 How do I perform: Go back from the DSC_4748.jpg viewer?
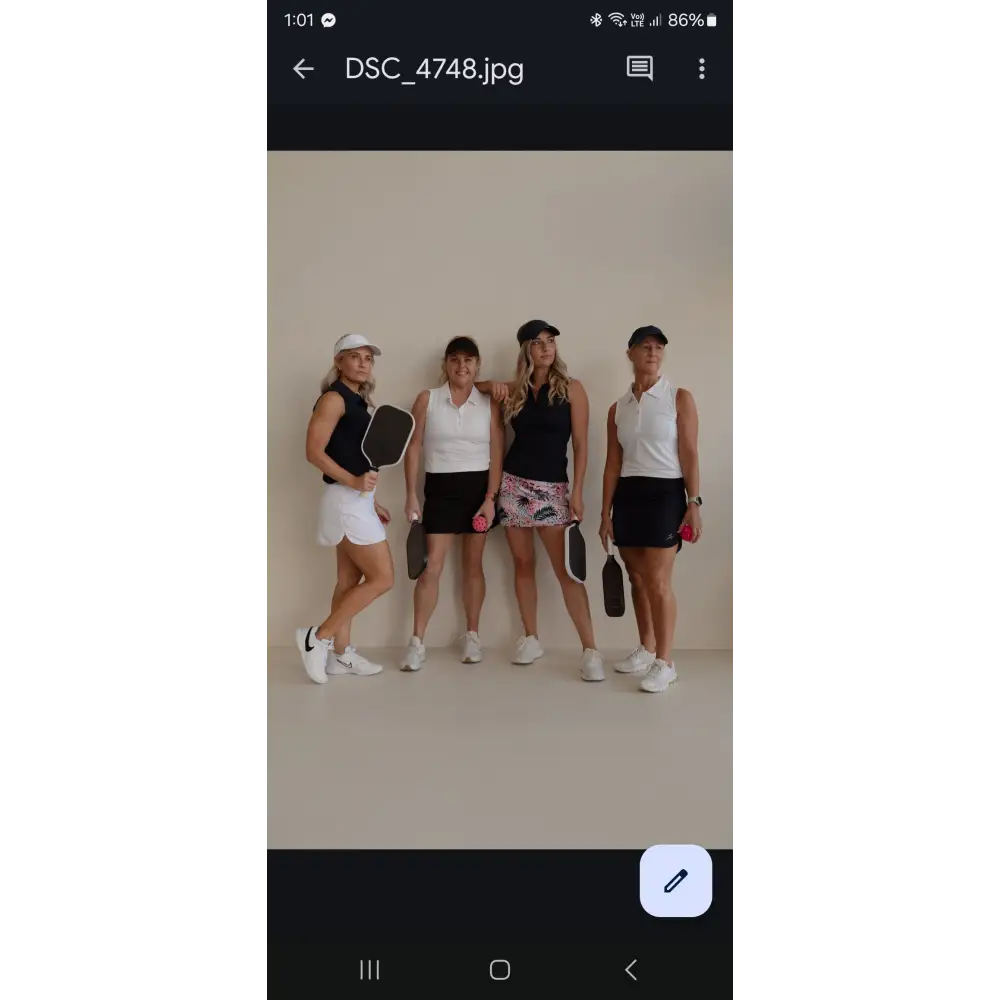[303, 69]
